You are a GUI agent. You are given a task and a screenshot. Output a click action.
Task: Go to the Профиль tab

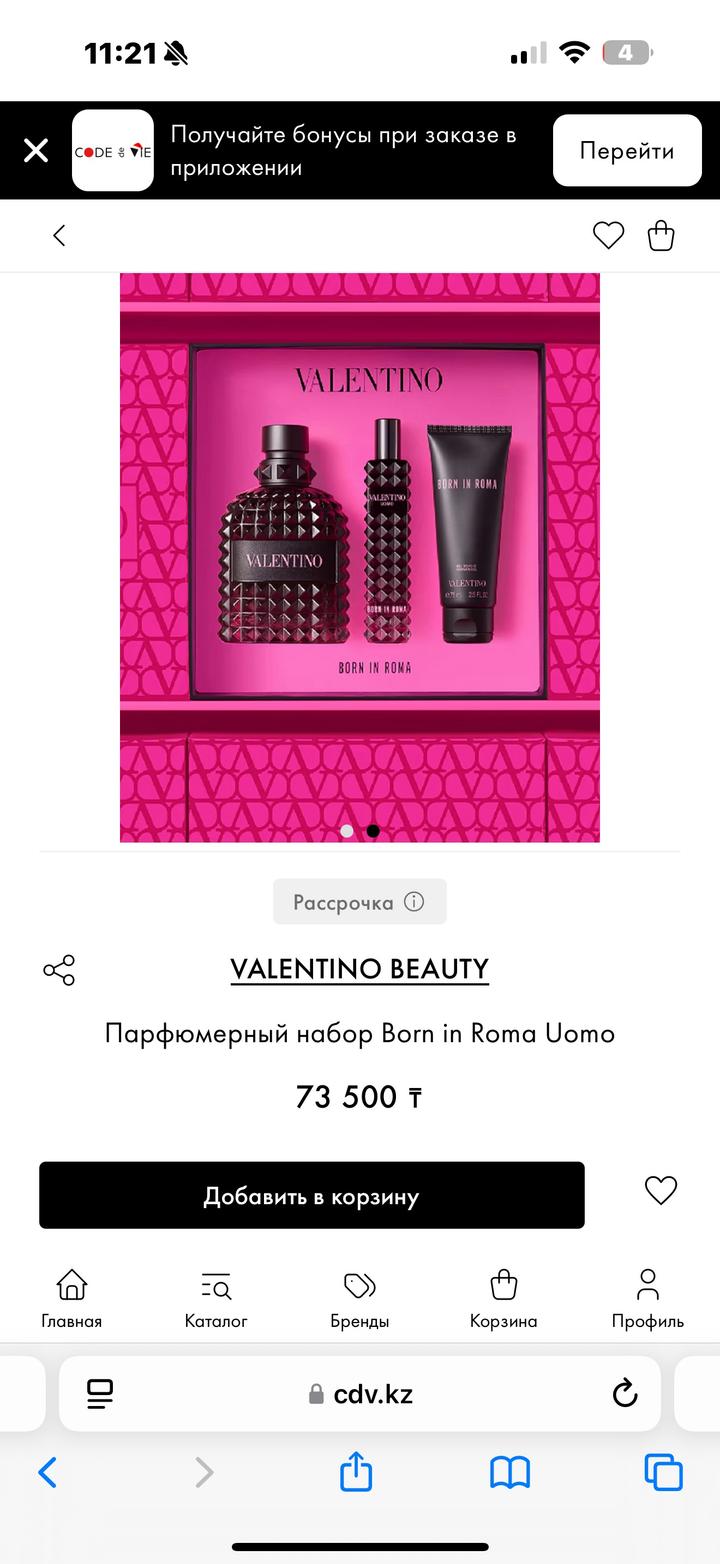click(x=648, y=1299)
